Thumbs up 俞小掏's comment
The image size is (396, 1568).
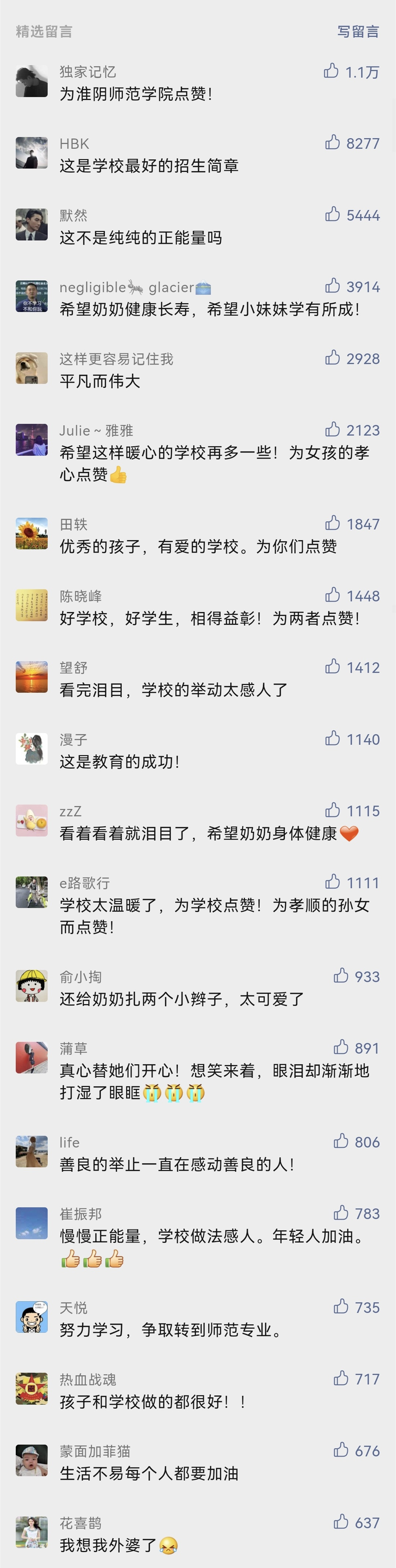point(341,976)
